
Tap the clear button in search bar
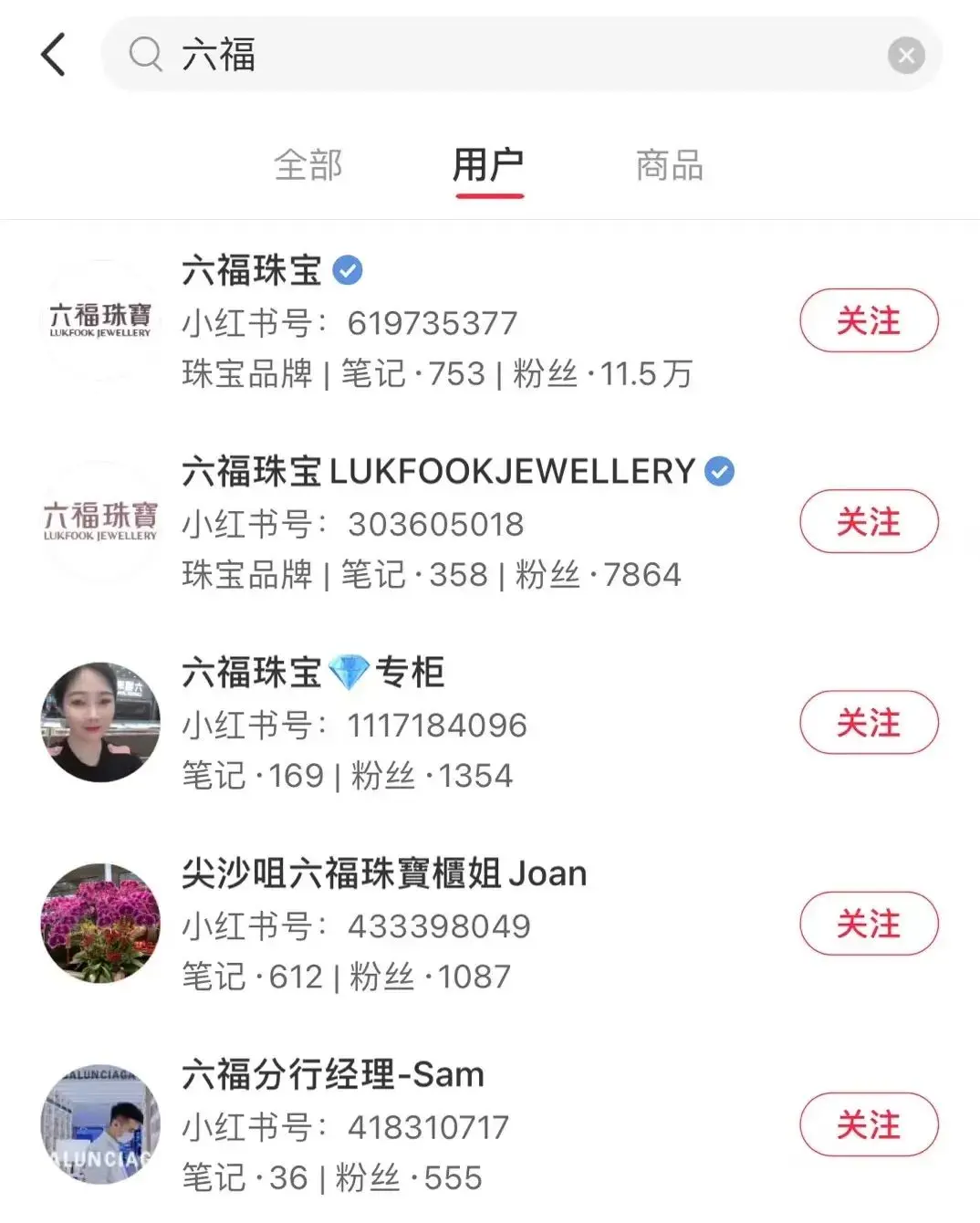tap(905, 55)
